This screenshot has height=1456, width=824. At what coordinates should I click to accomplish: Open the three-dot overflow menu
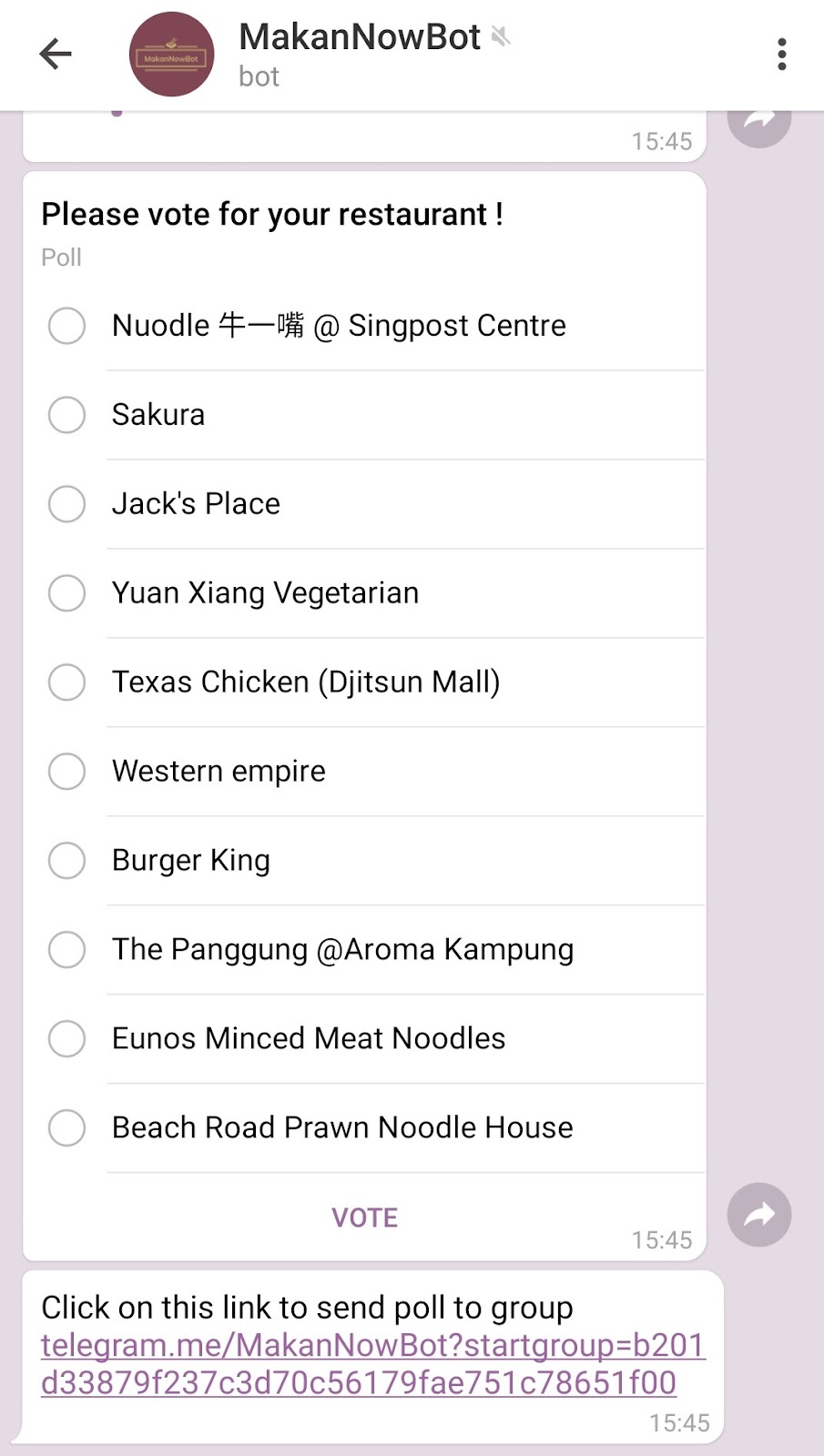pos(781,55)
